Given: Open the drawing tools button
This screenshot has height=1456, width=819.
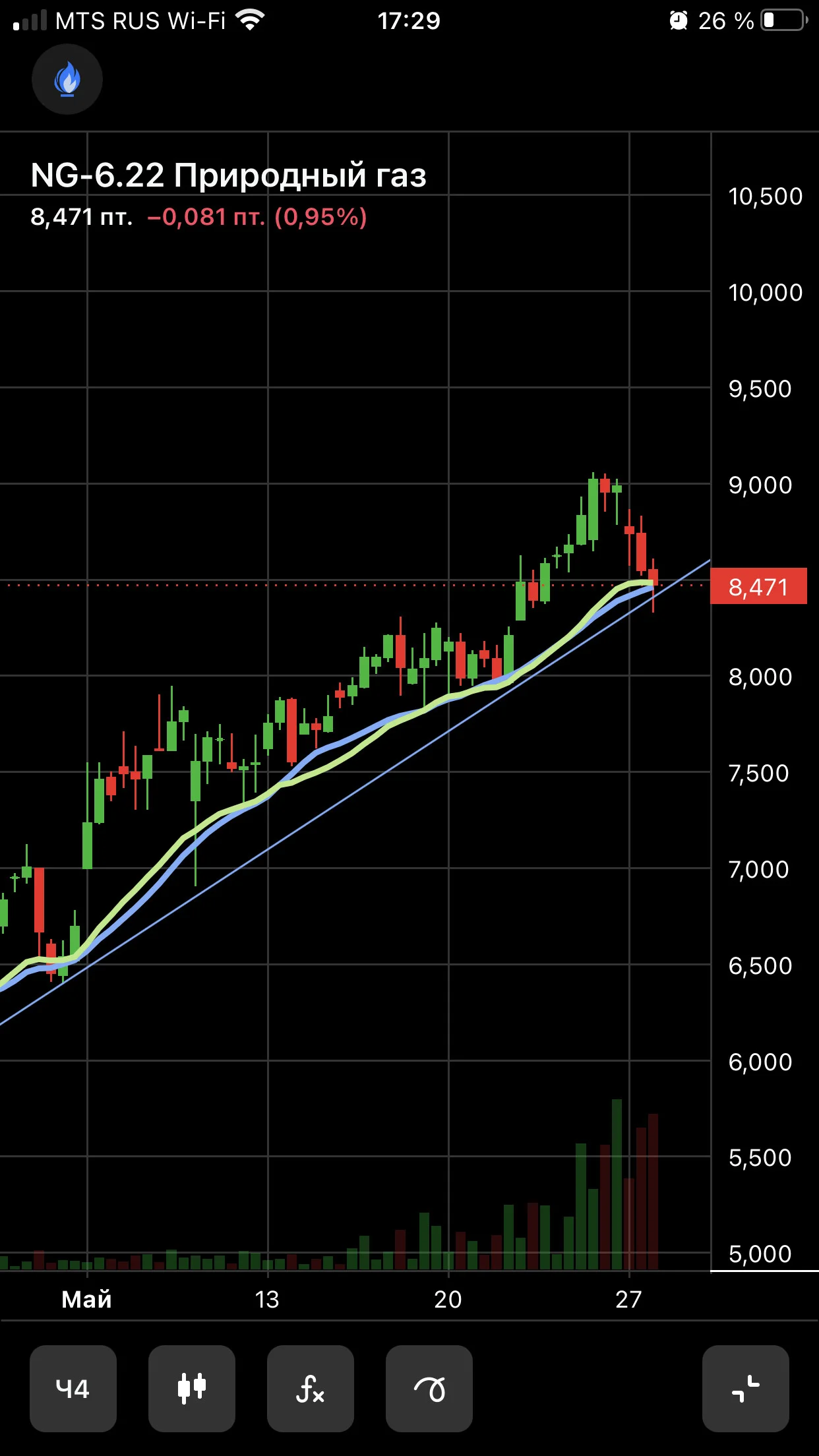Looking at the screenshot, I should (429, 1388).
